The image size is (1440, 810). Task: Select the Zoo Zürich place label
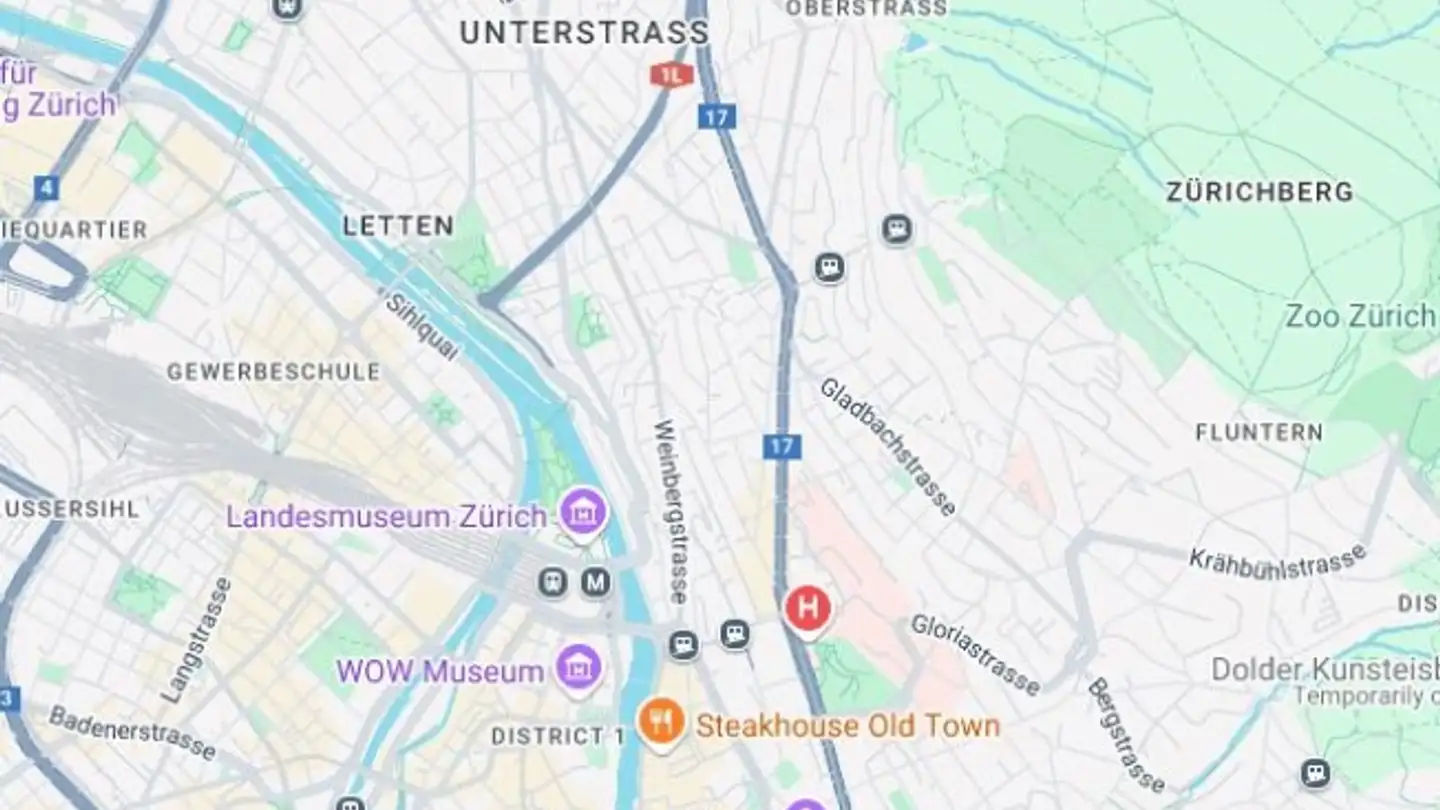1360,317
